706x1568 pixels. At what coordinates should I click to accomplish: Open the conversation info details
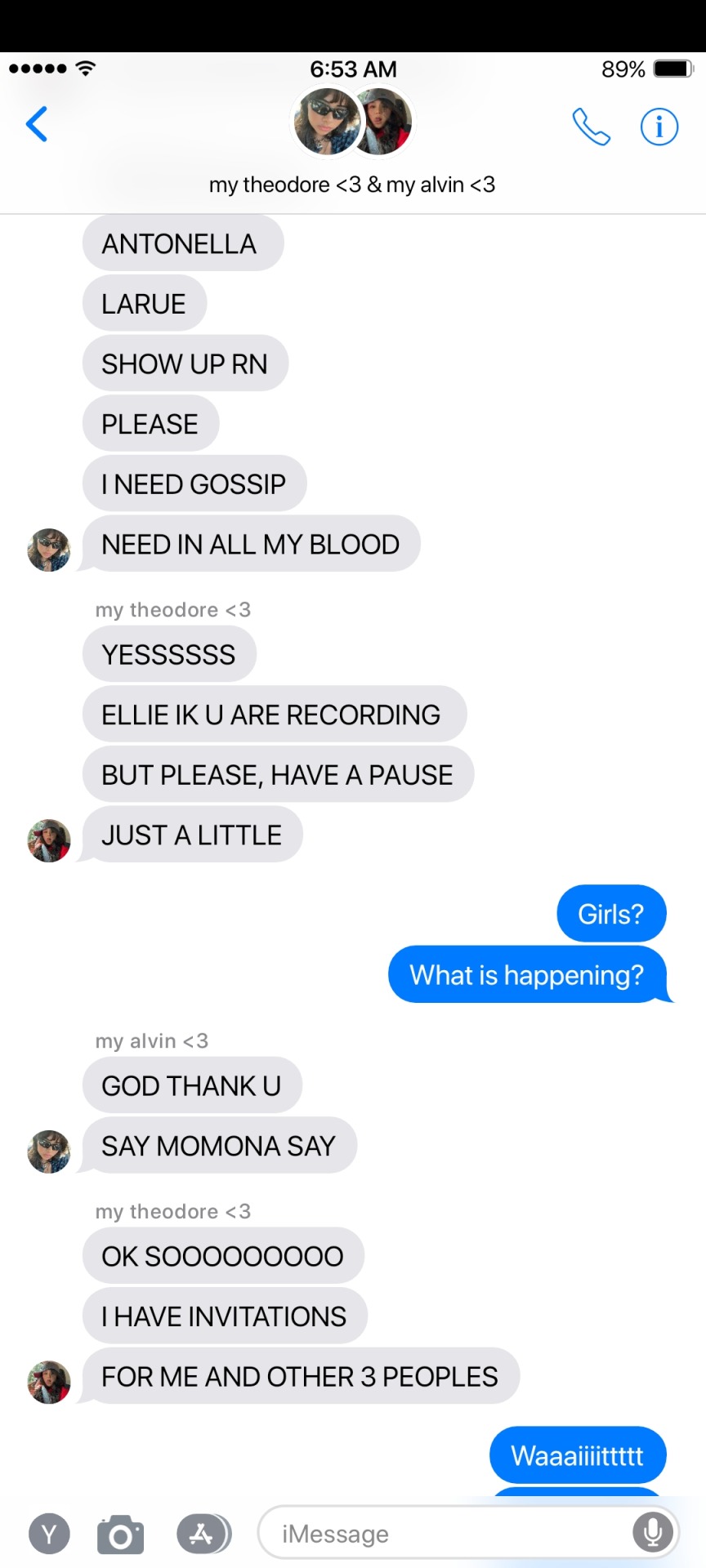659,127
